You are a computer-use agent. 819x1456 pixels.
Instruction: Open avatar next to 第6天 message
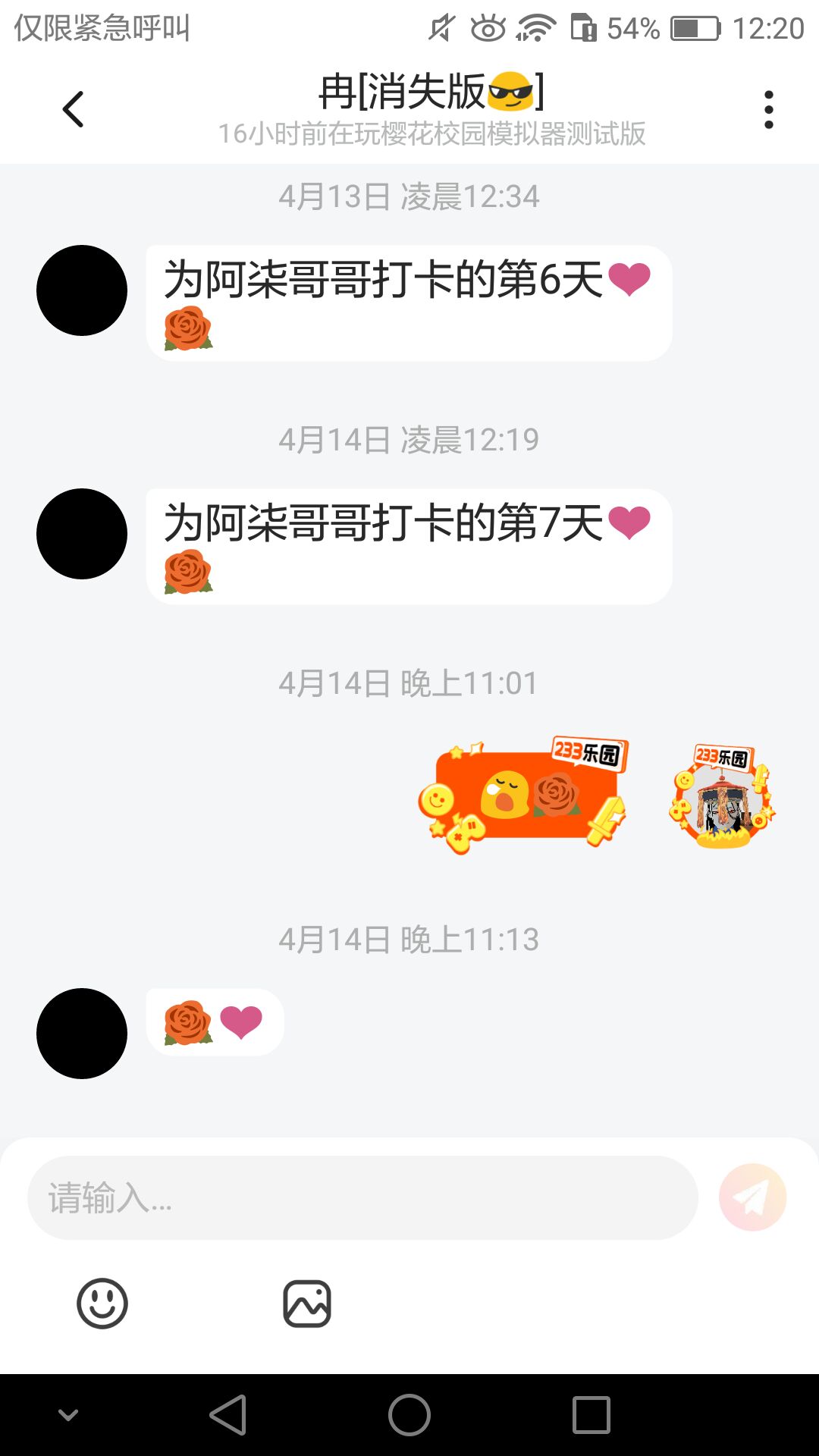pos(82,290)
